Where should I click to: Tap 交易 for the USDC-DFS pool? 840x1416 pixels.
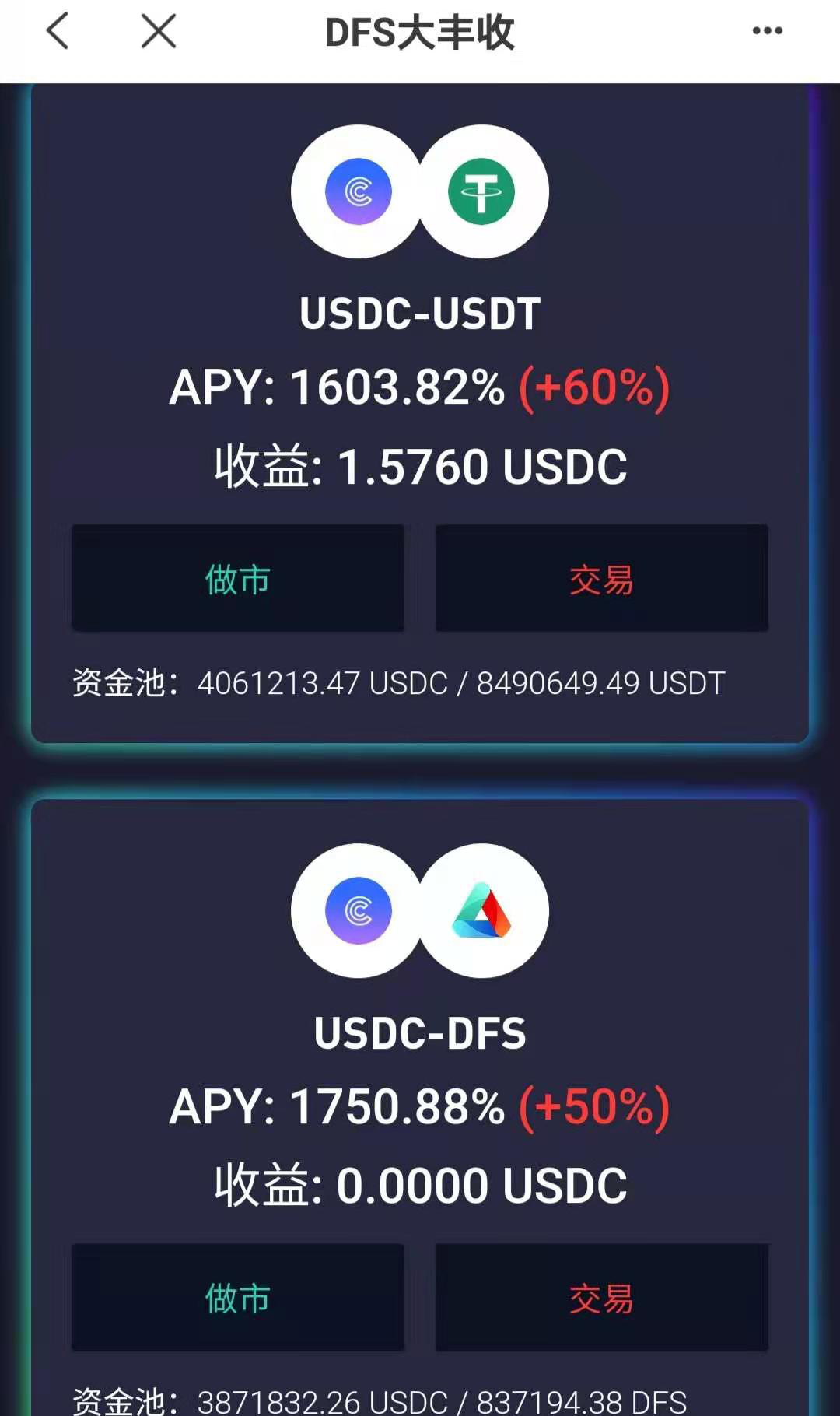click(x=601, y=1298)
